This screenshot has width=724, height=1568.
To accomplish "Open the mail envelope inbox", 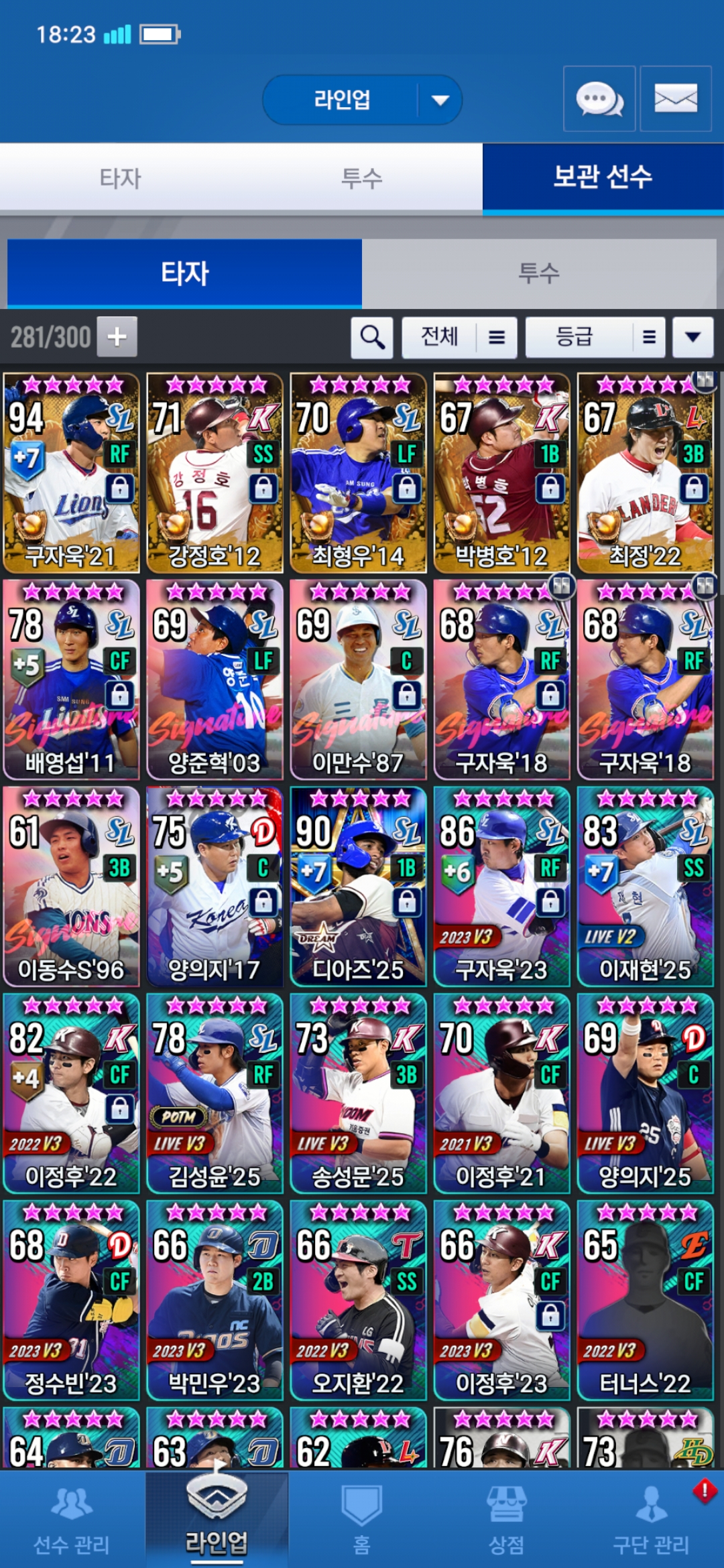I will pyautogui.click(x=676, y=99).
